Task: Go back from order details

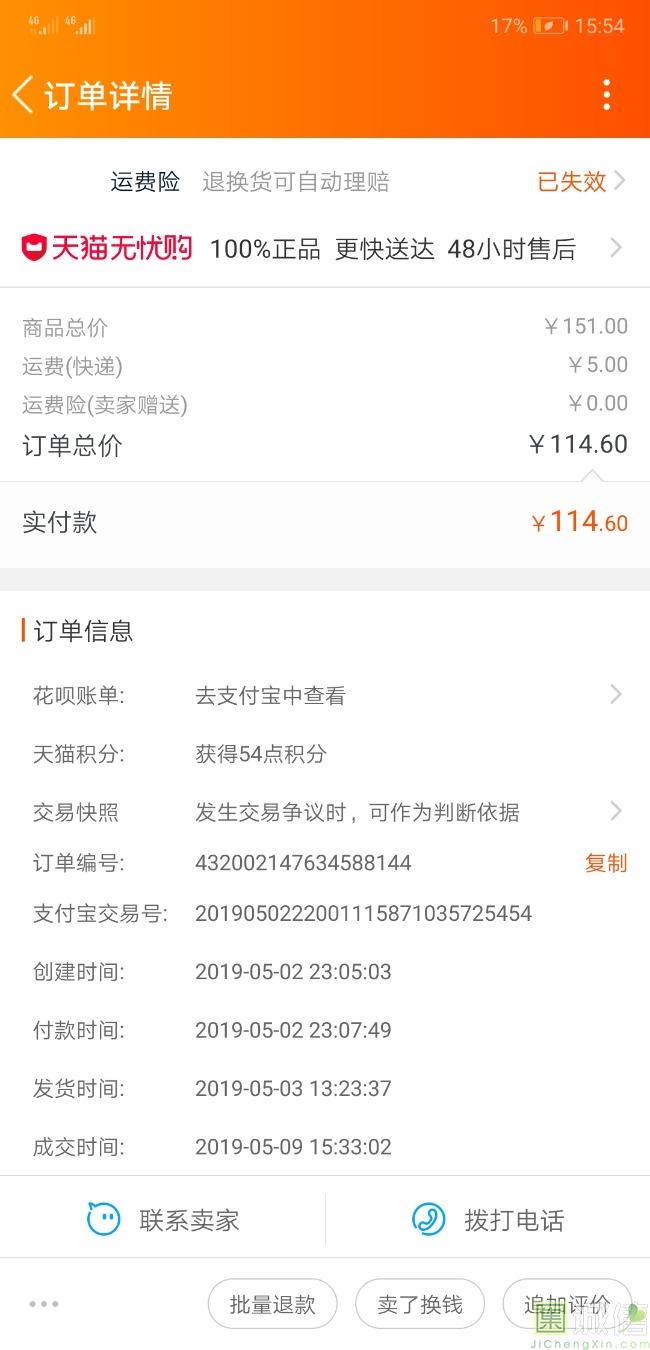Action: [x=22, y=95]
